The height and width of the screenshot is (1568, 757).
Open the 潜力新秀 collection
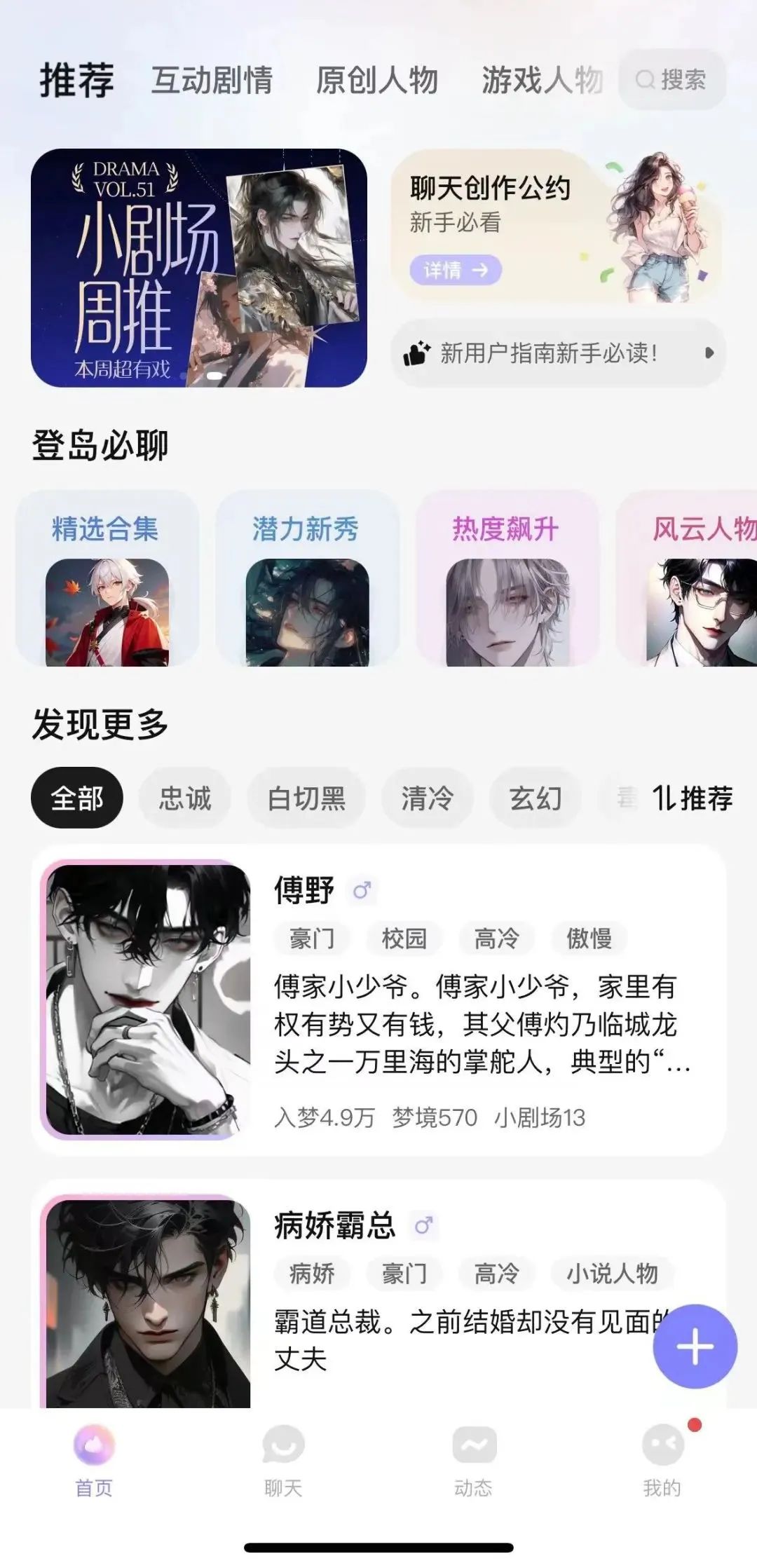coord(306,578)
